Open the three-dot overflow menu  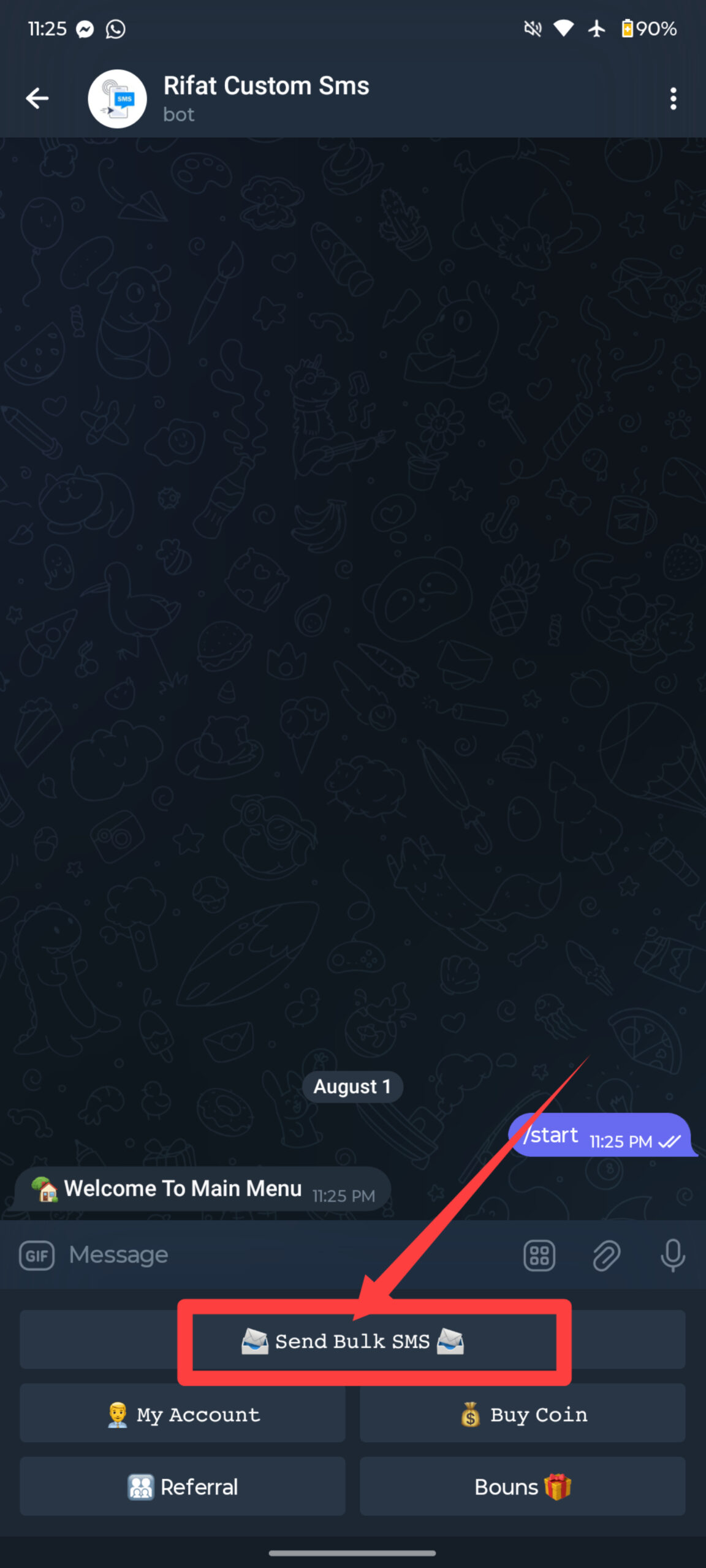(x=673, y=99)
